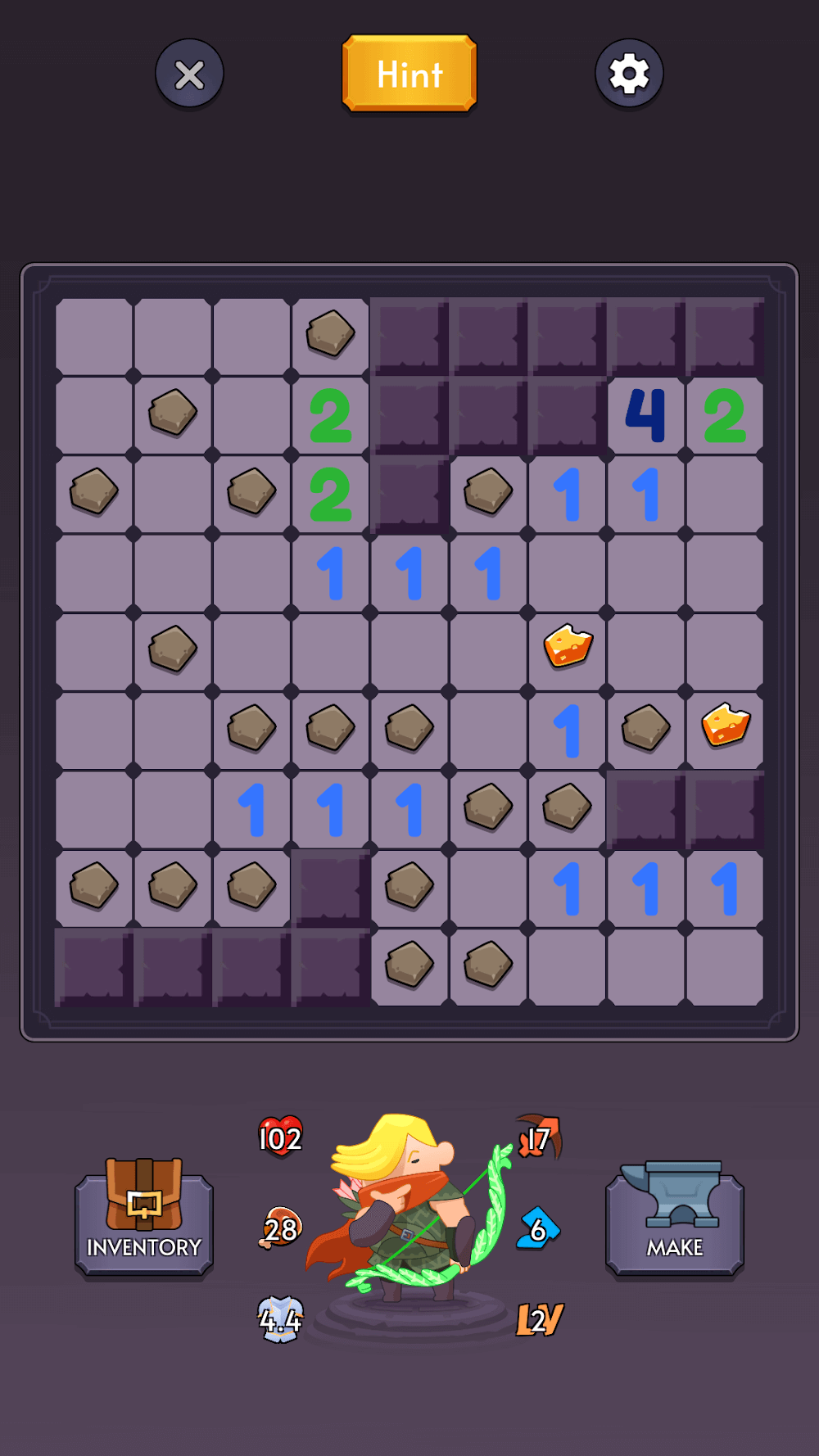
Task: Open the settings gear
Action: (x=629, y=75)
